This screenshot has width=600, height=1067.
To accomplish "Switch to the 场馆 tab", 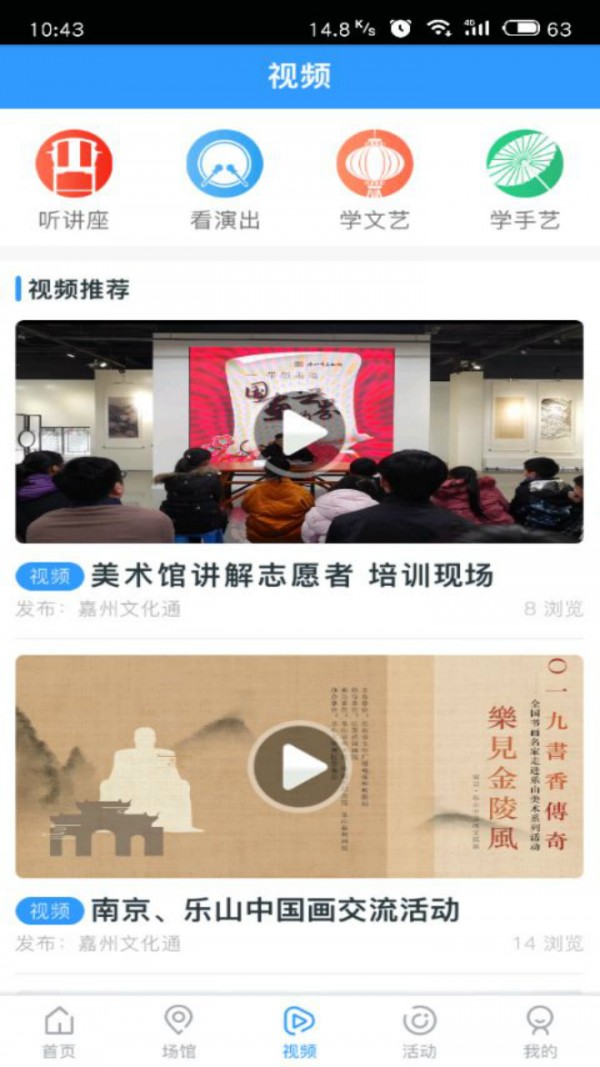I will click(179, 1031).
